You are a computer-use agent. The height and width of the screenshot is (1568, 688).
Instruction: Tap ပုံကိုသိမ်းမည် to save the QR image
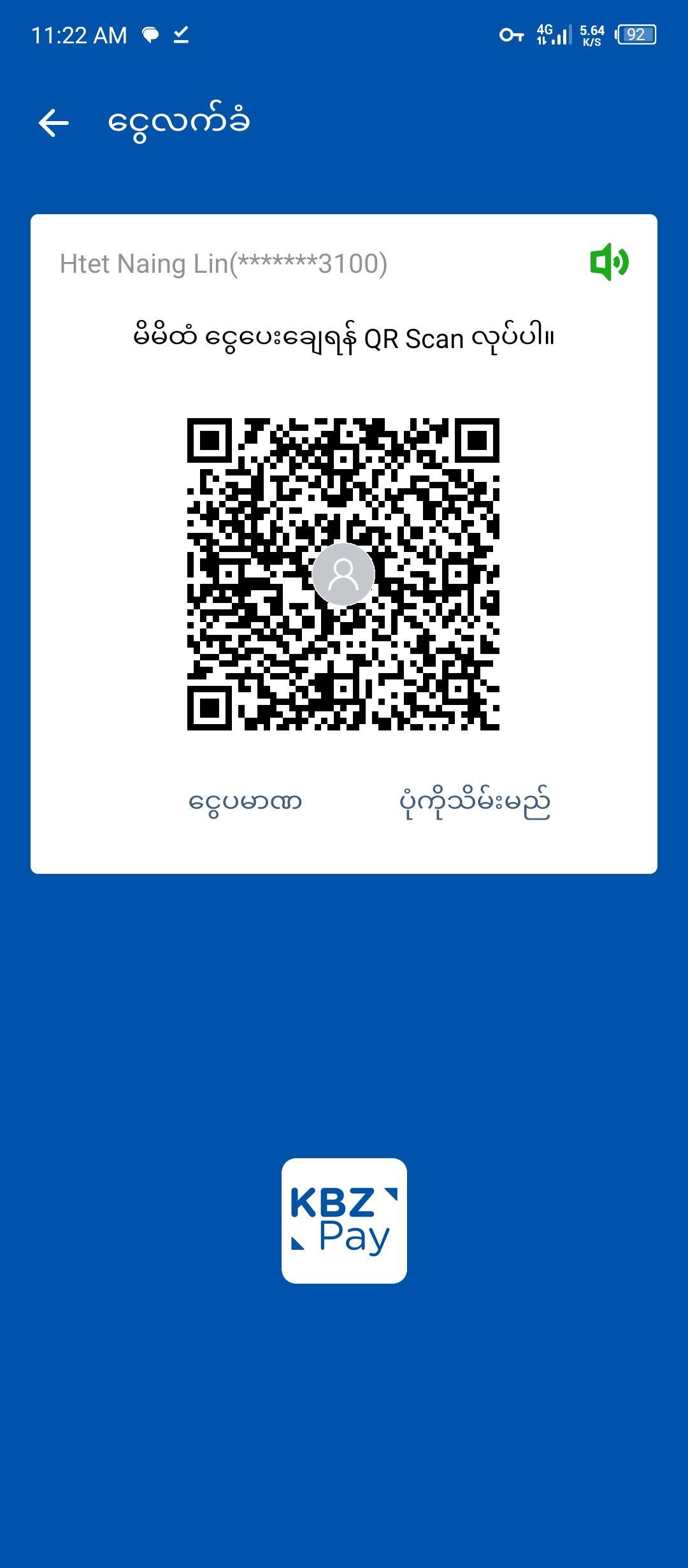point(475,801)
